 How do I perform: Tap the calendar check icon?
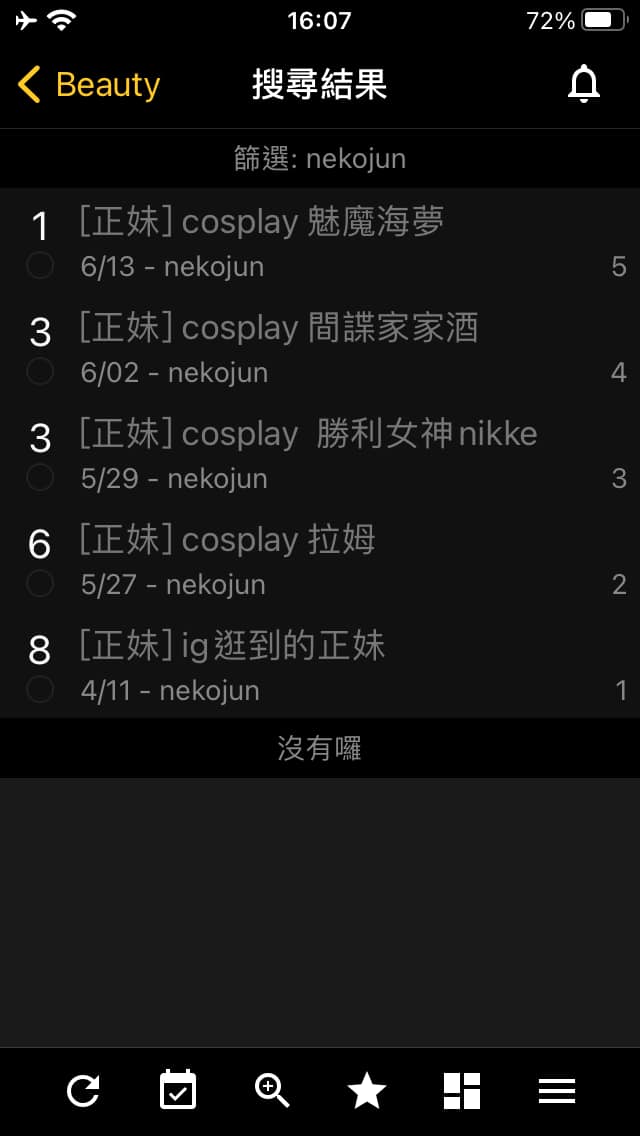pos(178,1091)
